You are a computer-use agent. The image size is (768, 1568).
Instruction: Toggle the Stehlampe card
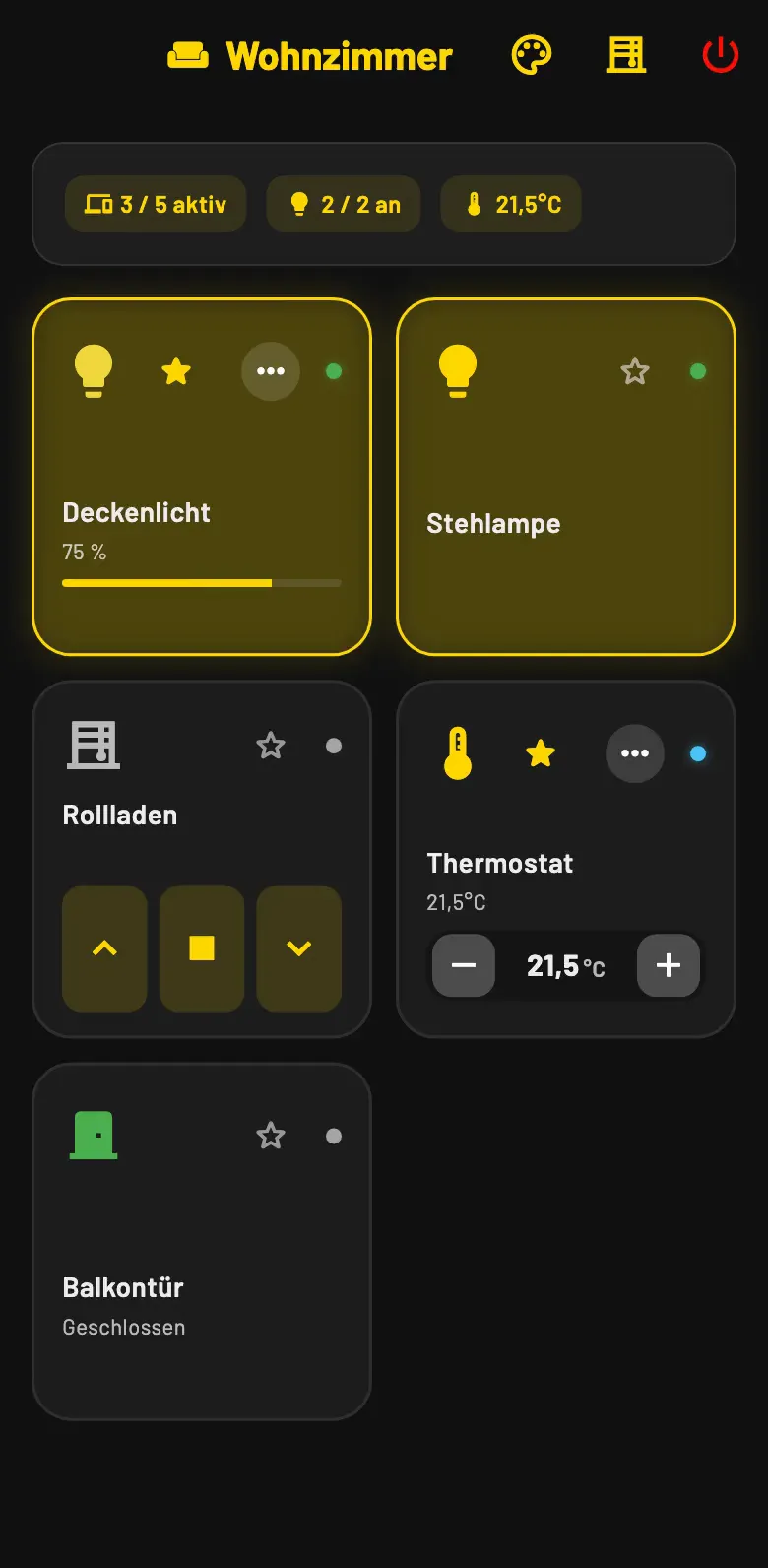(x=566, y=477)
